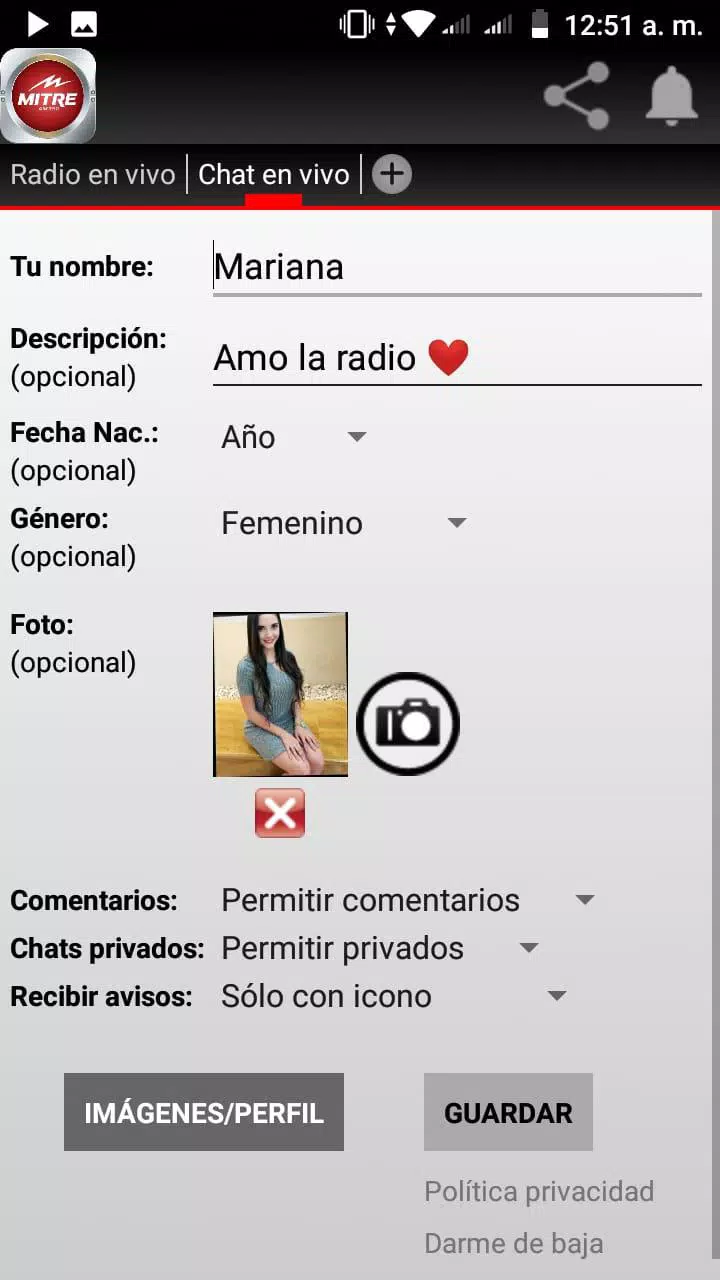Remove the profile photo with the red X

pyautogui.click(x=279, y=813)
